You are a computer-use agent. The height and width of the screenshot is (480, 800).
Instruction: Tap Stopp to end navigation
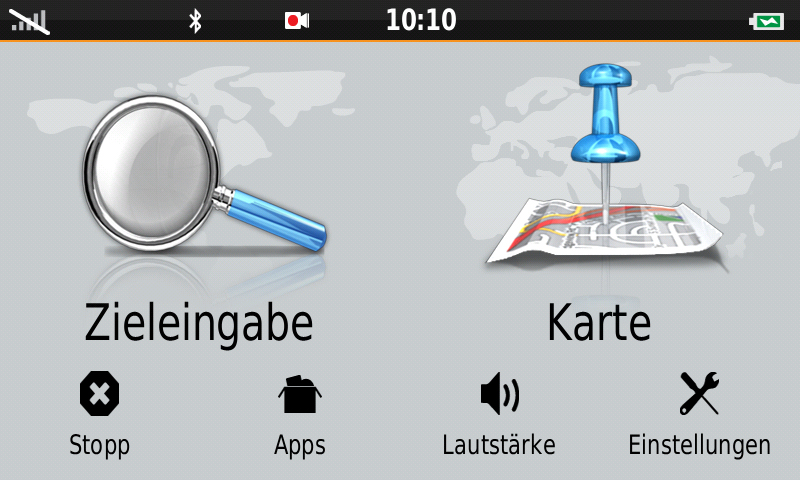tap(99, 411)
